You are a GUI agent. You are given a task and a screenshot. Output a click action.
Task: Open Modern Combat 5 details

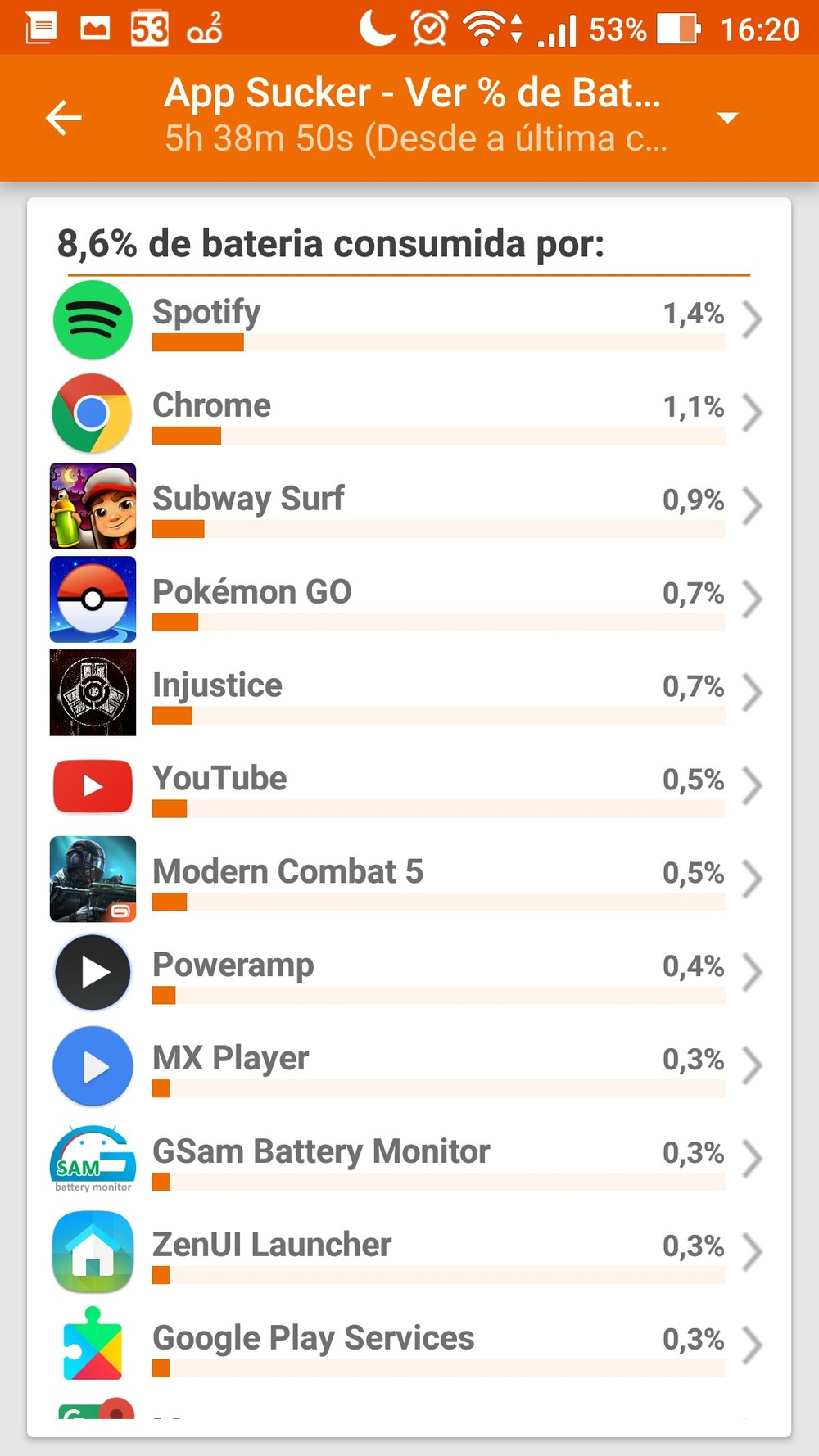pyautogui.click(x=409, y=879)
